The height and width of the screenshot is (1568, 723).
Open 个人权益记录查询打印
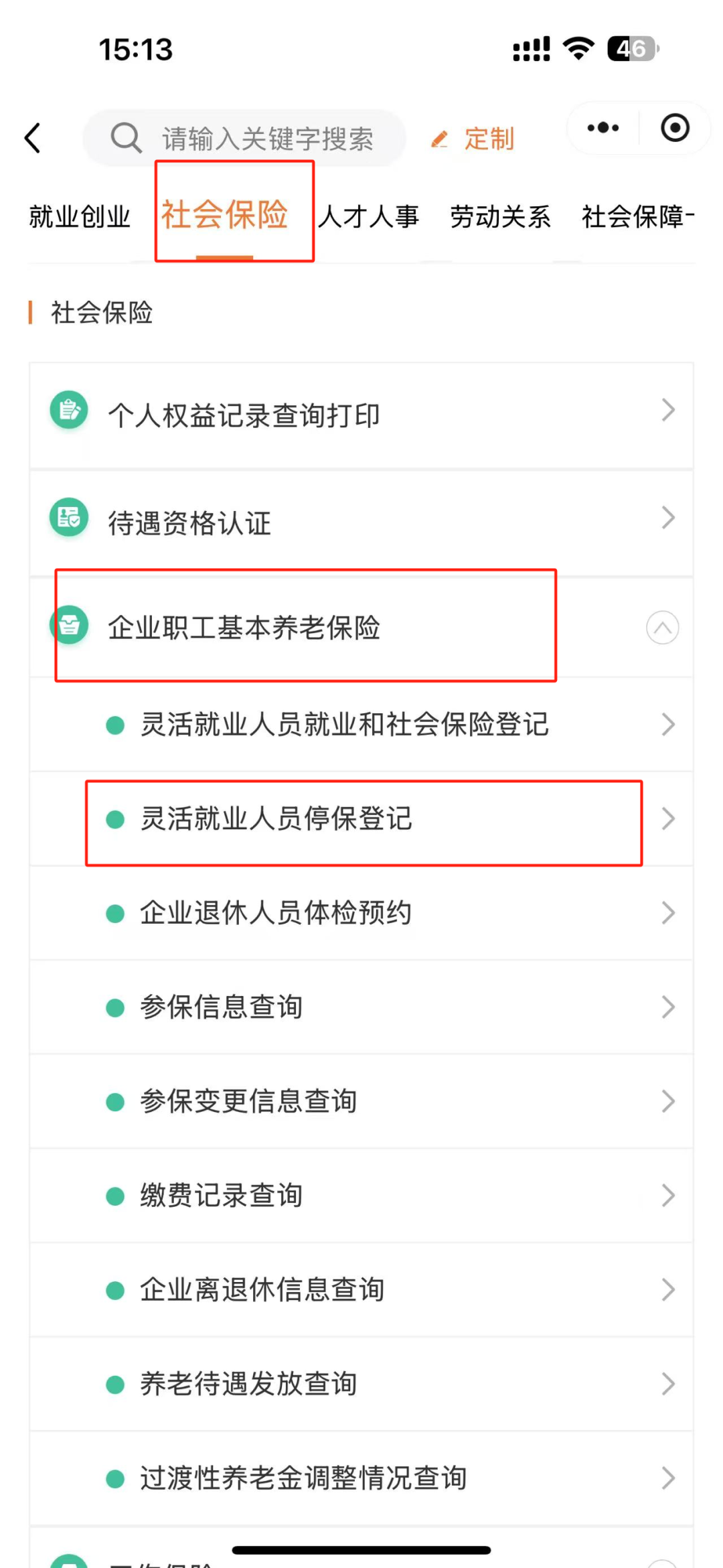tap(361, 415)
